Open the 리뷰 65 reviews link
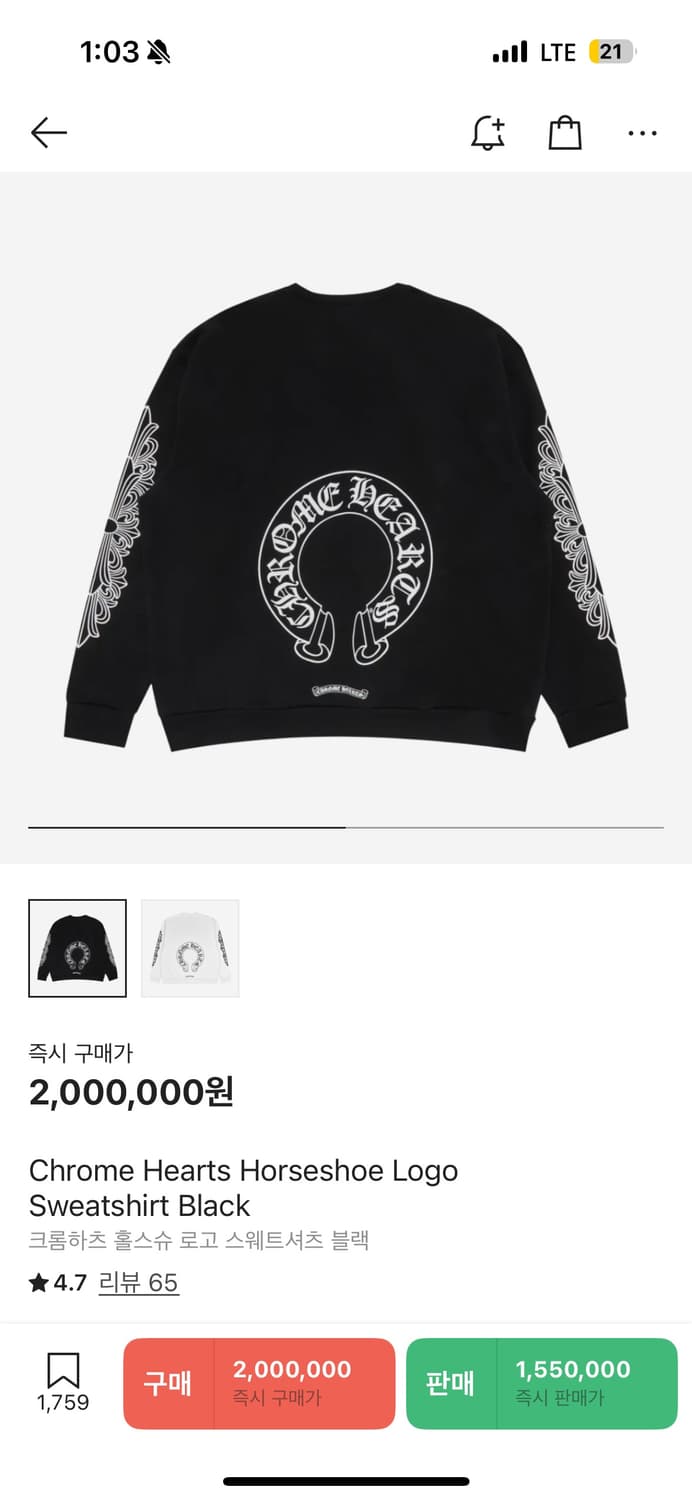This screenshot has height=1500, width=692. coord(138,1283)
